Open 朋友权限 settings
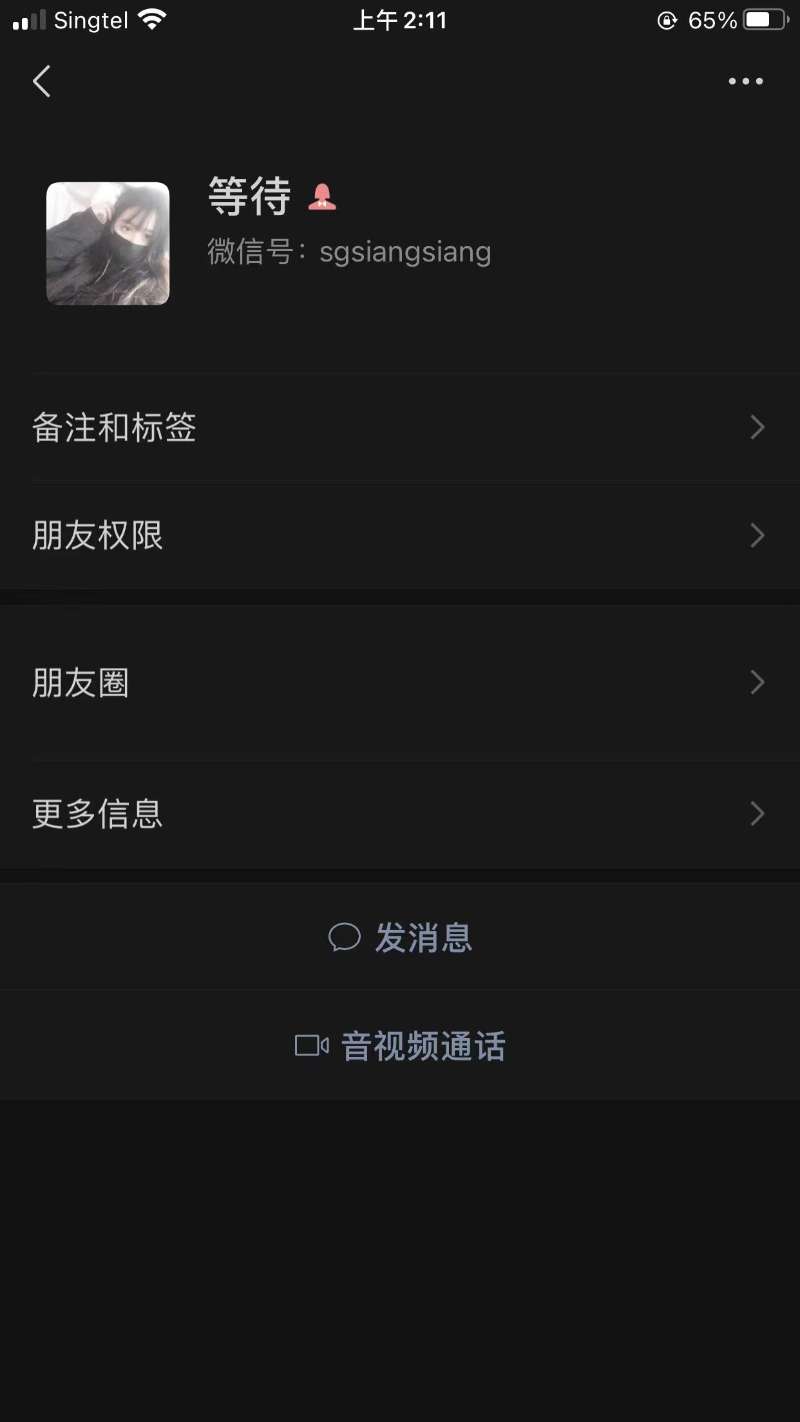Viewport: 800px width, 1422px height. pyautogui.click(x=400, y=535)
